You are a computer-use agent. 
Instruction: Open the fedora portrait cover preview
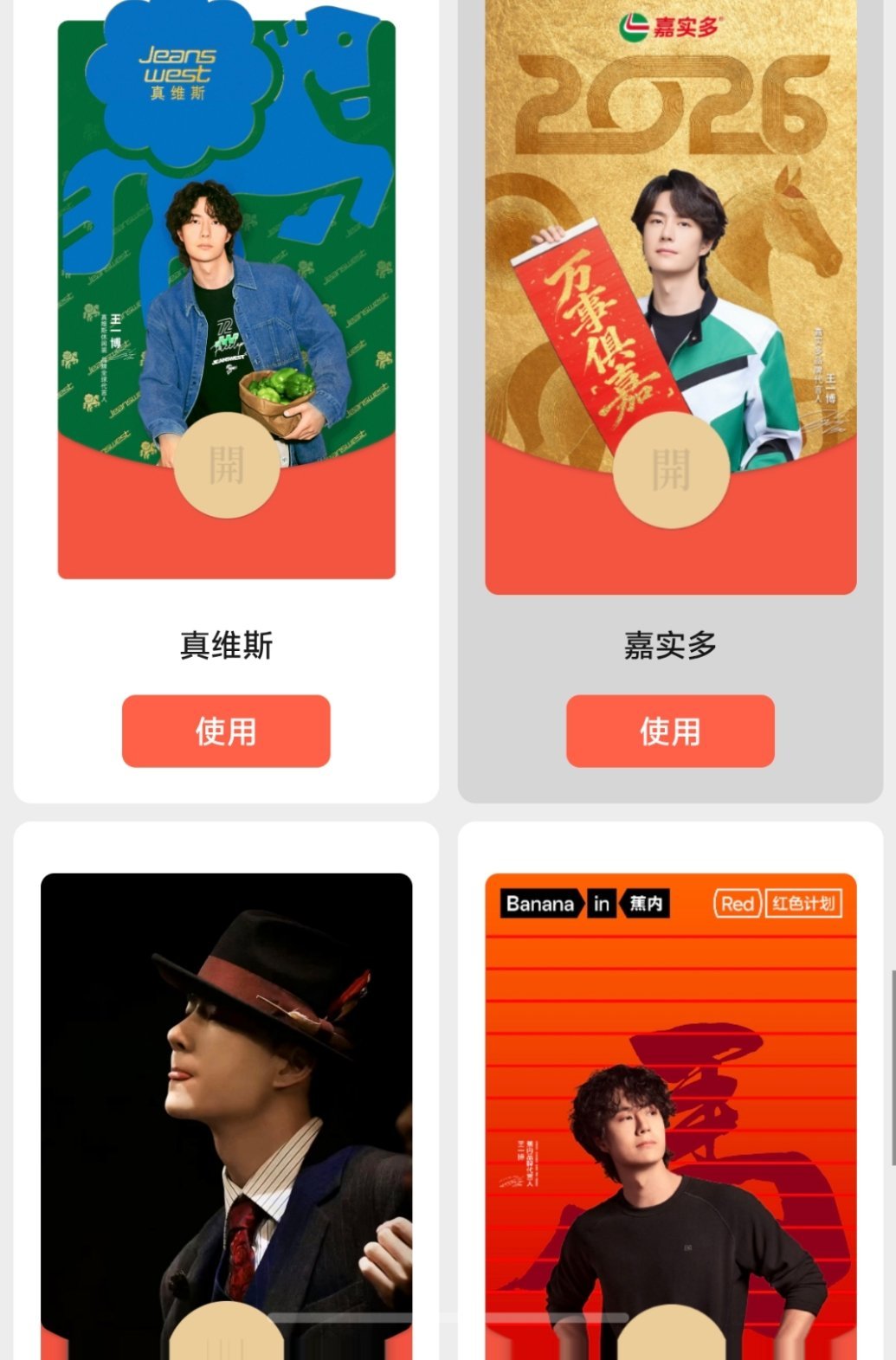[x=227, y=1082]
